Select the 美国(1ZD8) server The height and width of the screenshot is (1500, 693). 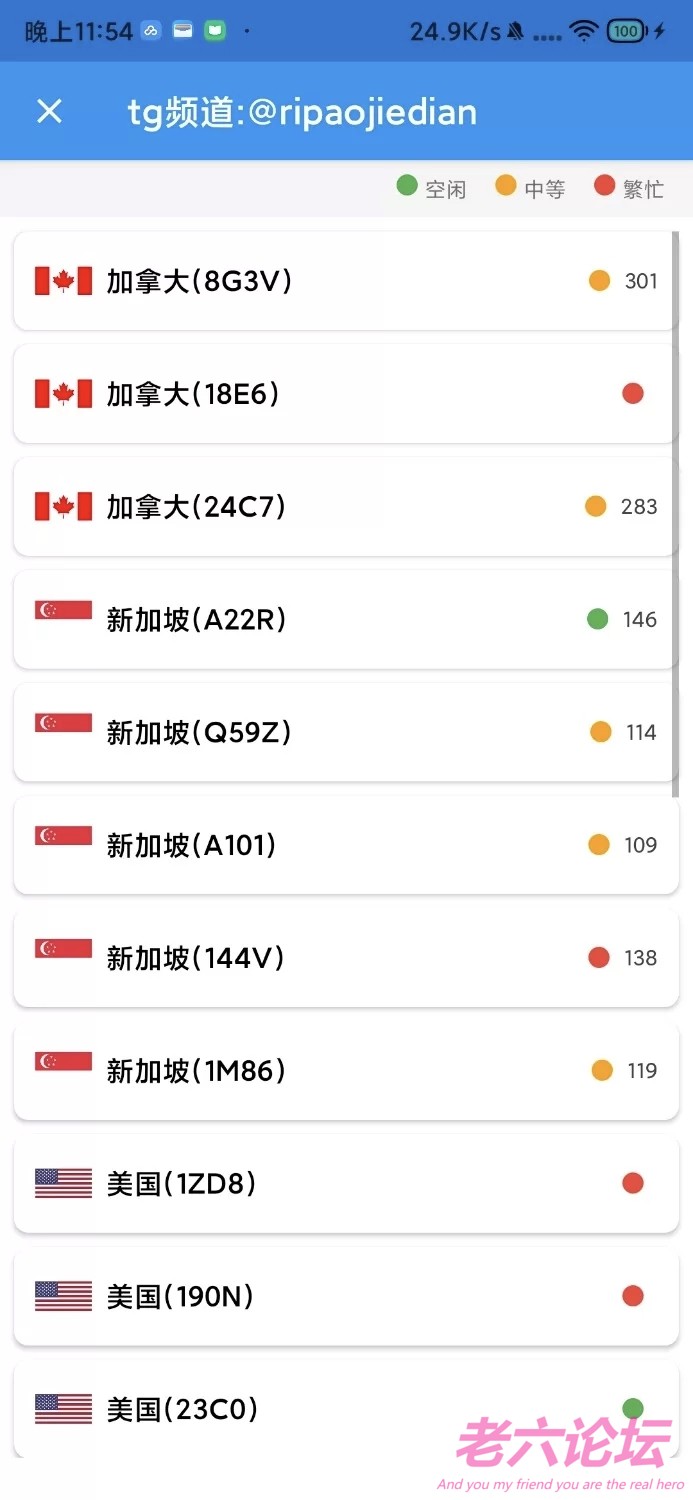[340, 1184]
